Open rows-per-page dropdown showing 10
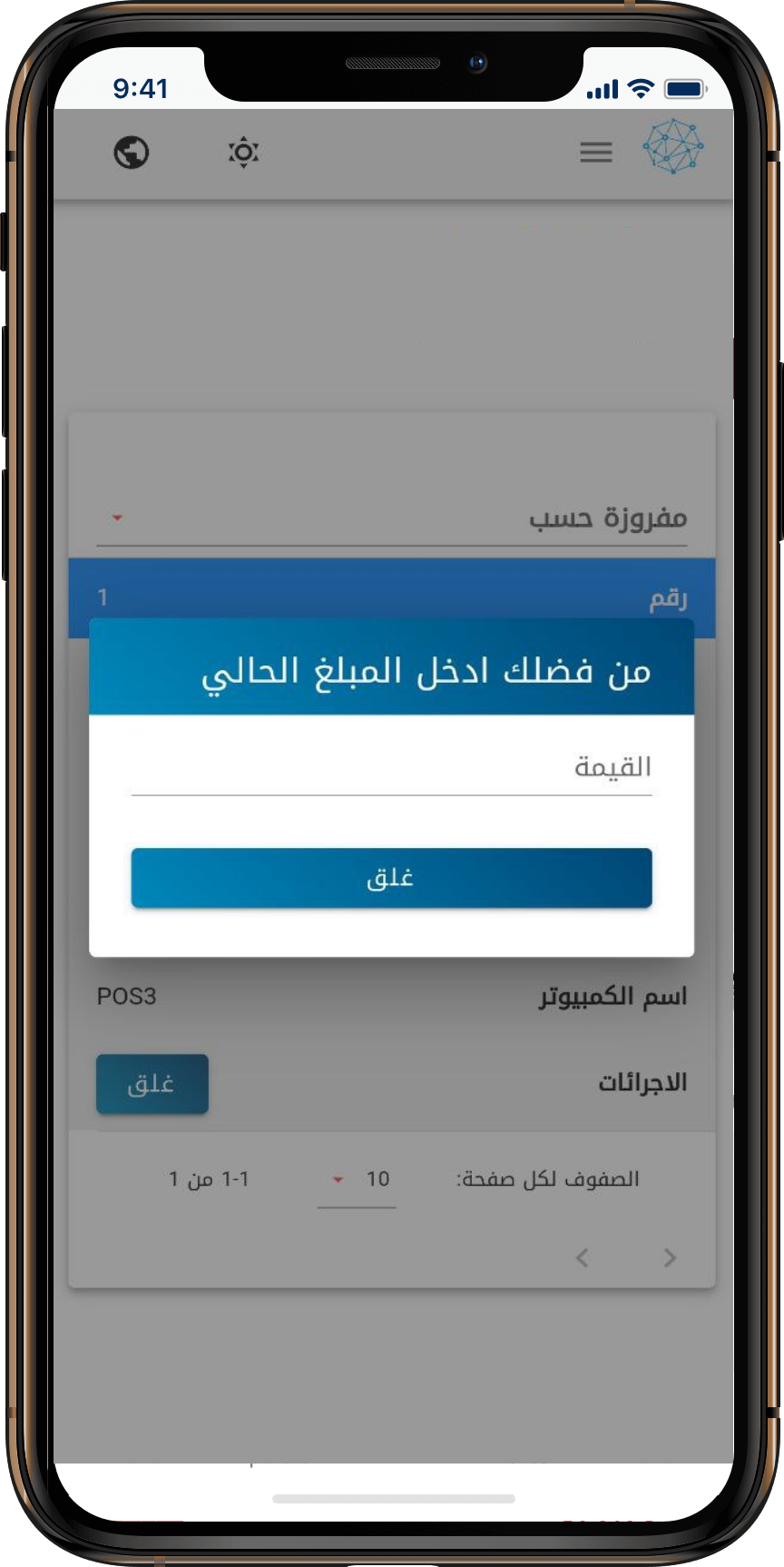784x1567 pixels. 356,1179
